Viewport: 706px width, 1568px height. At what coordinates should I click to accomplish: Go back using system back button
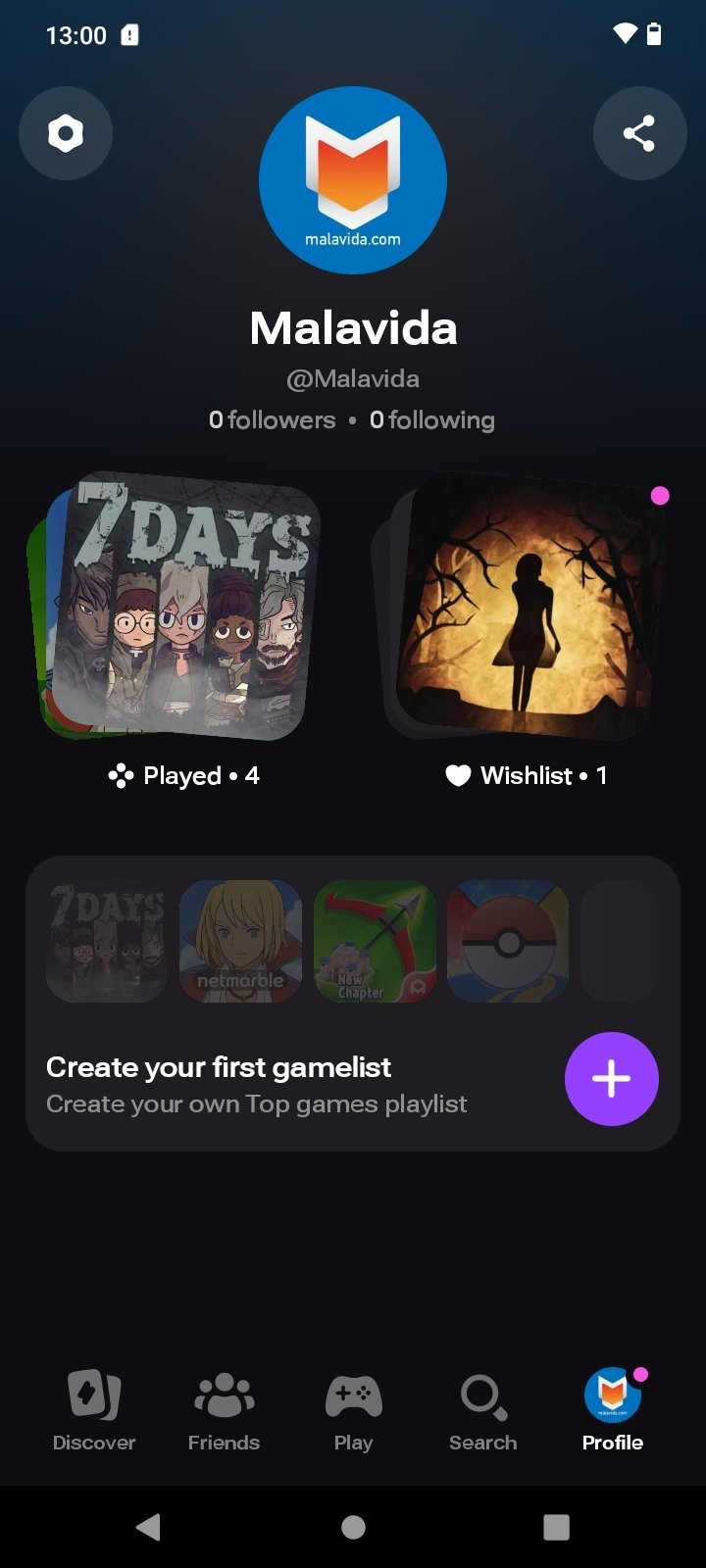point(148,1526)
